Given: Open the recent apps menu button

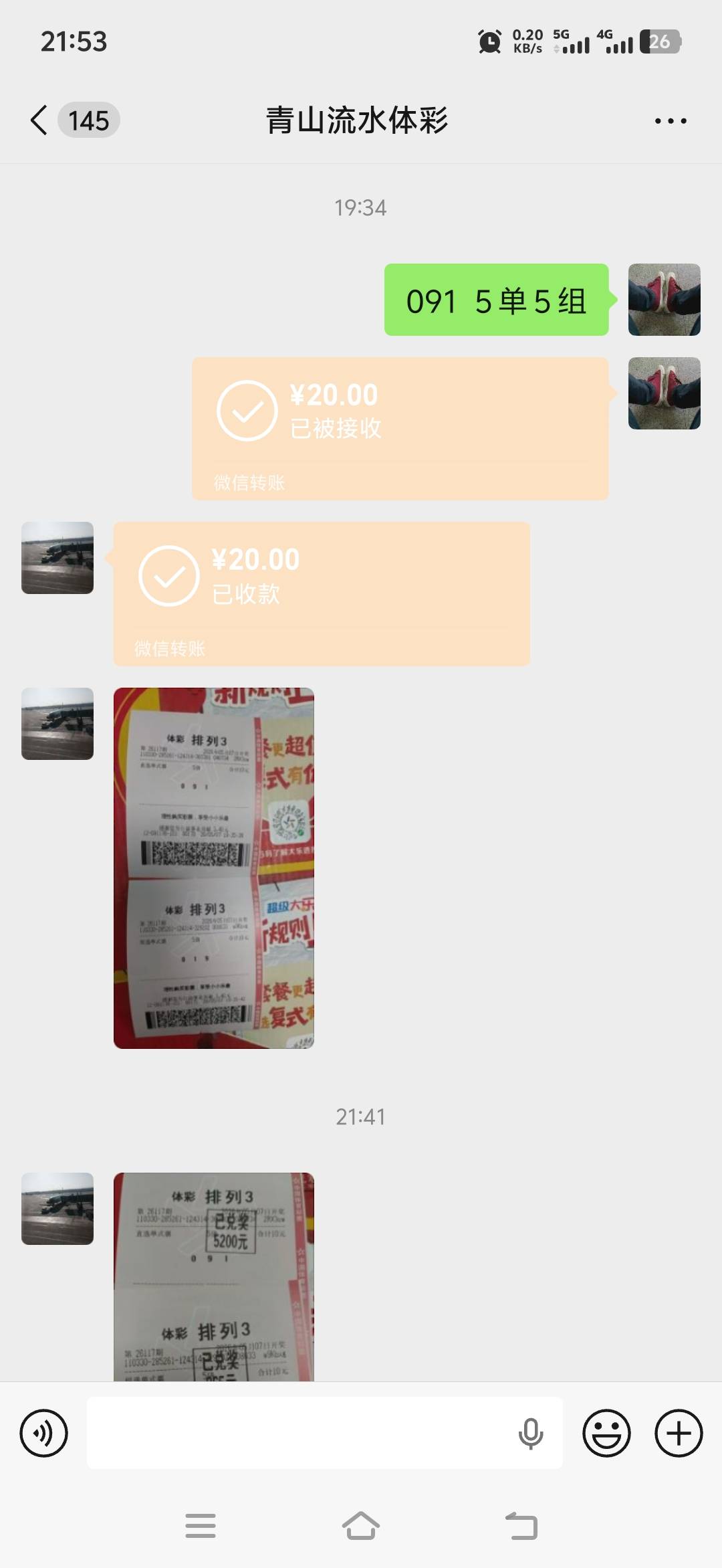Looking at the screenshot, I should 201,1527.
